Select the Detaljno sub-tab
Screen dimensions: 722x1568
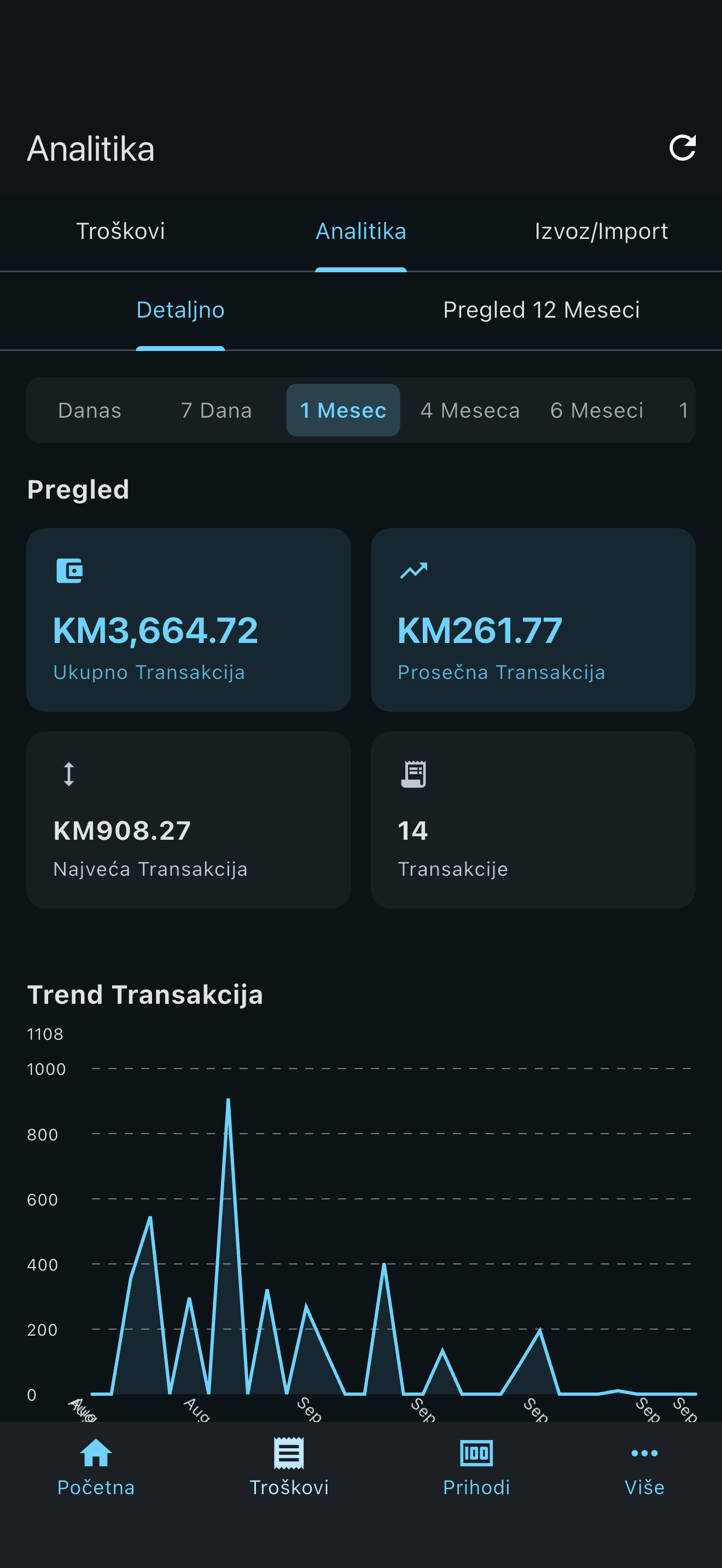tap(180, 310)
